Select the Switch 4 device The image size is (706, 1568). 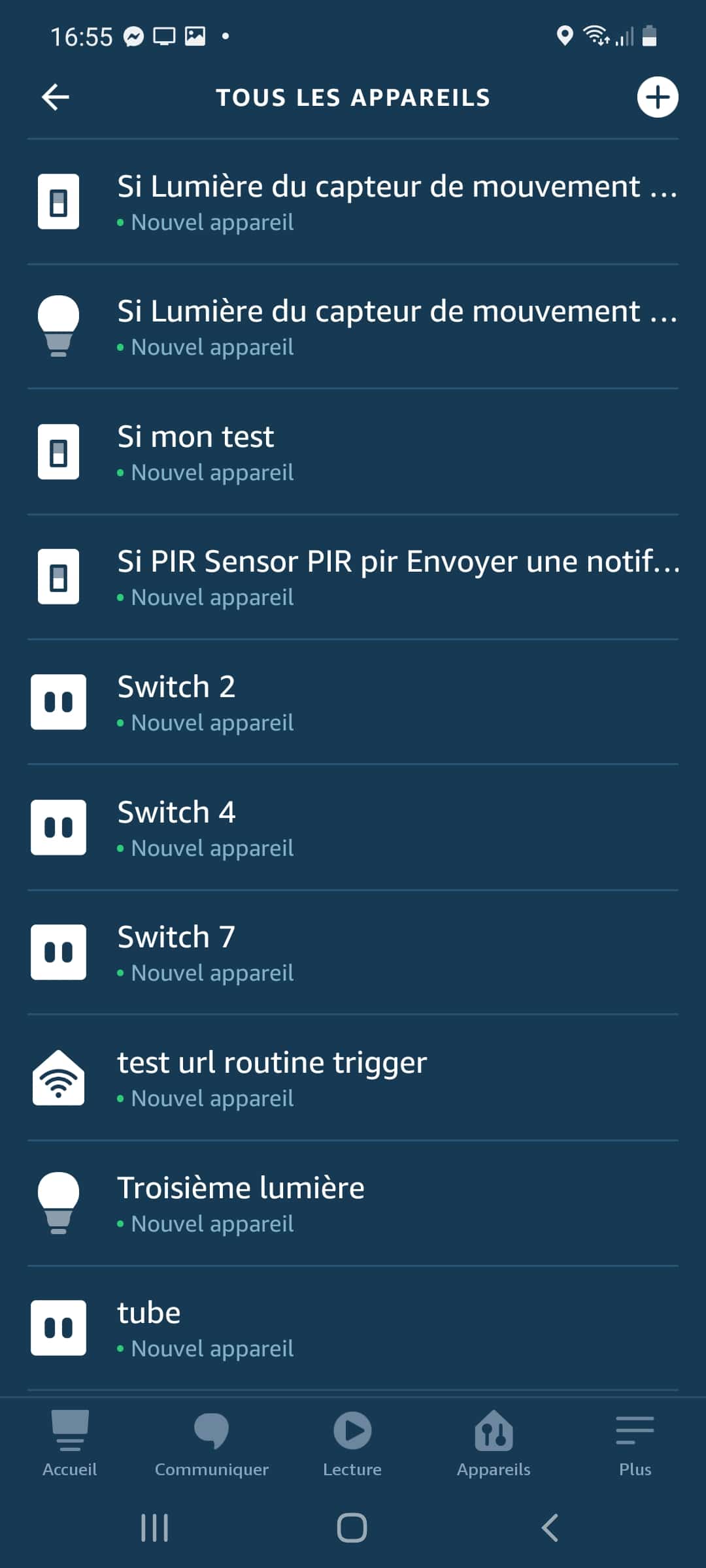click(353, 827)
